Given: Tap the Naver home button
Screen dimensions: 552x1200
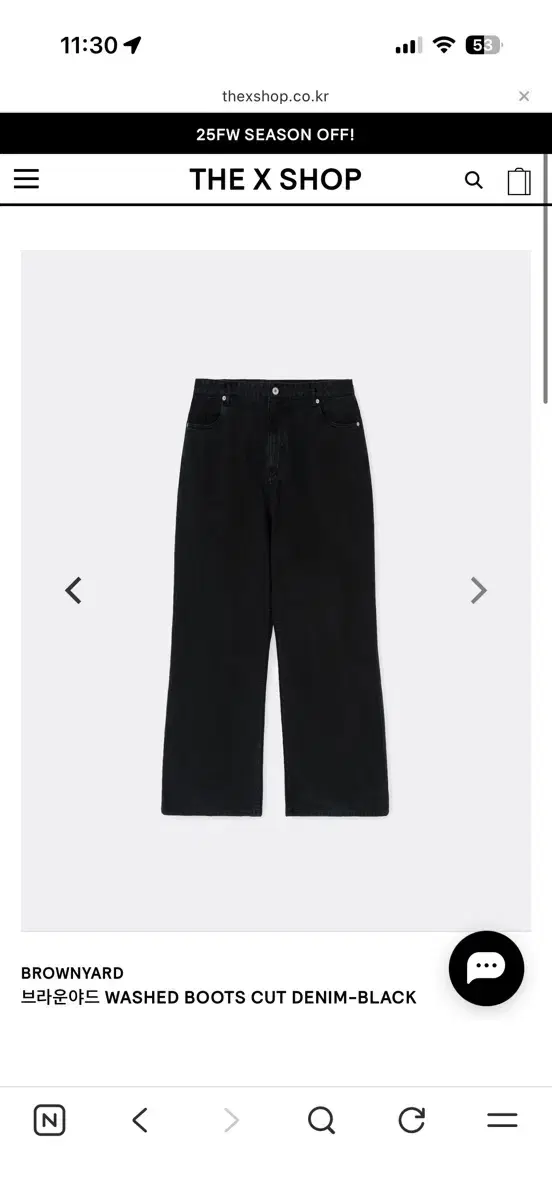Looking at the screenshot, I should [49, 1120].
